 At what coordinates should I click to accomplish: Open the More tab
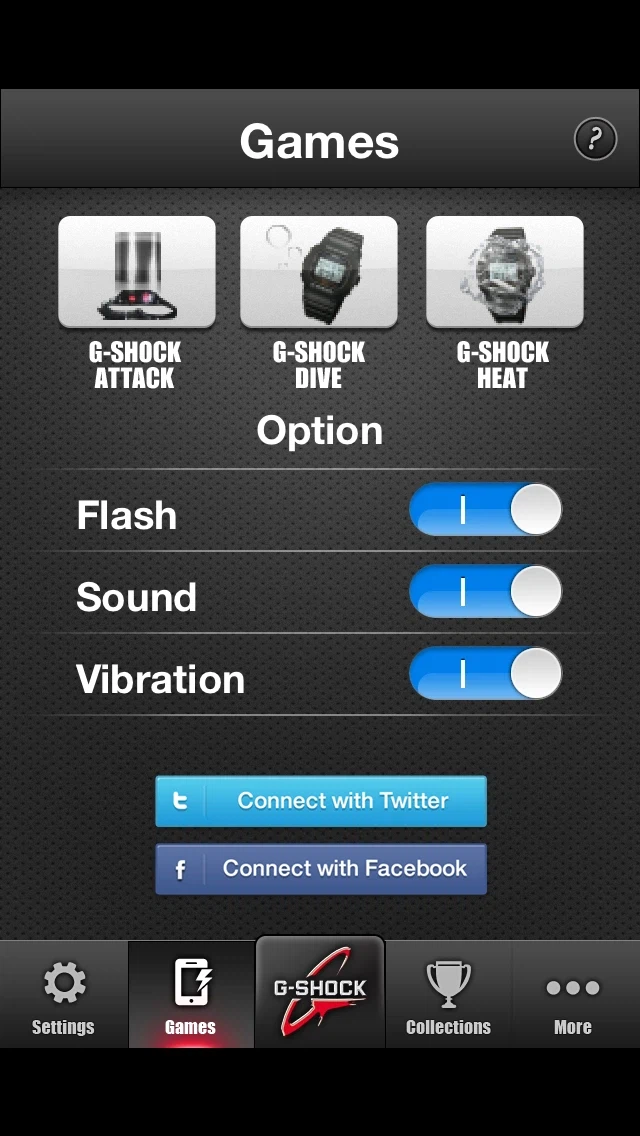(x=573, y=996)
